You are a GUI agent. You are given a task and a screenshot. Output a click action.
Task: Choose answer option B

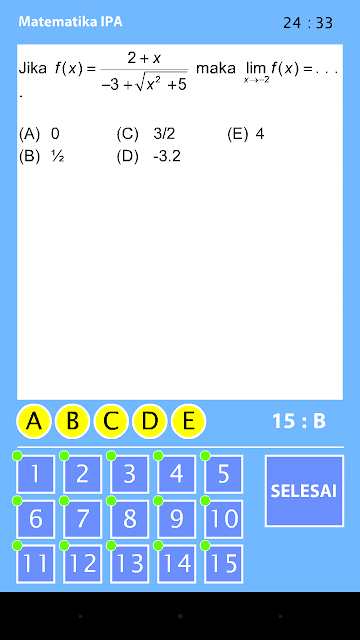[x=72, y=421]
